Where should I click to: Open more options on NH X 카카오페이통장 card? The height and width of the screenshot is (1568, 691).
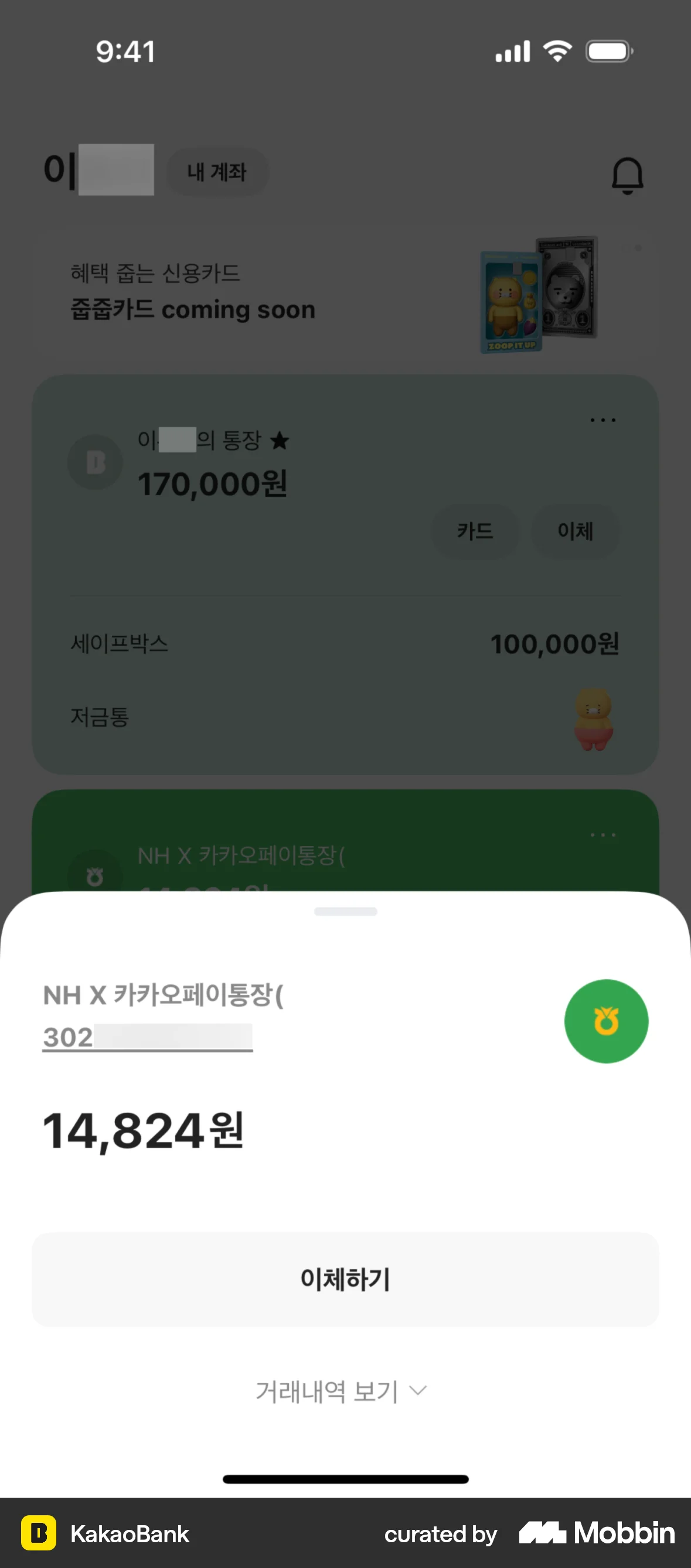[602, 835]
